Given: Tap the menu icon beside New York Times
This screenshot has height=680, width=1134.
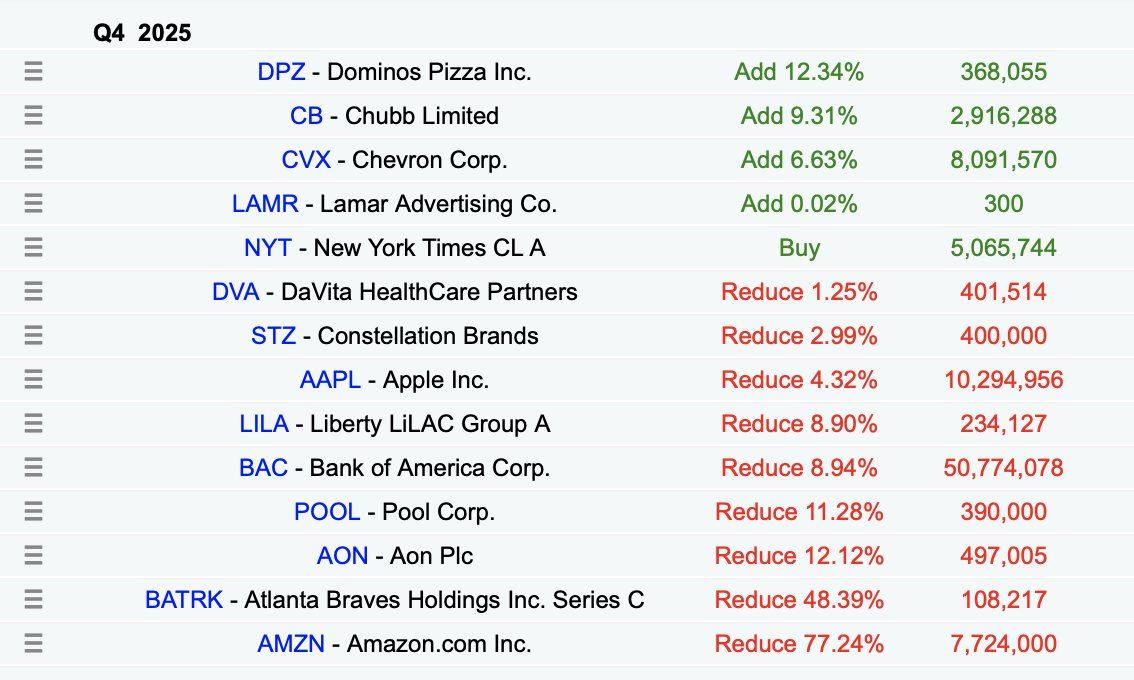Looking at the screenshot, I should point(33,248).
